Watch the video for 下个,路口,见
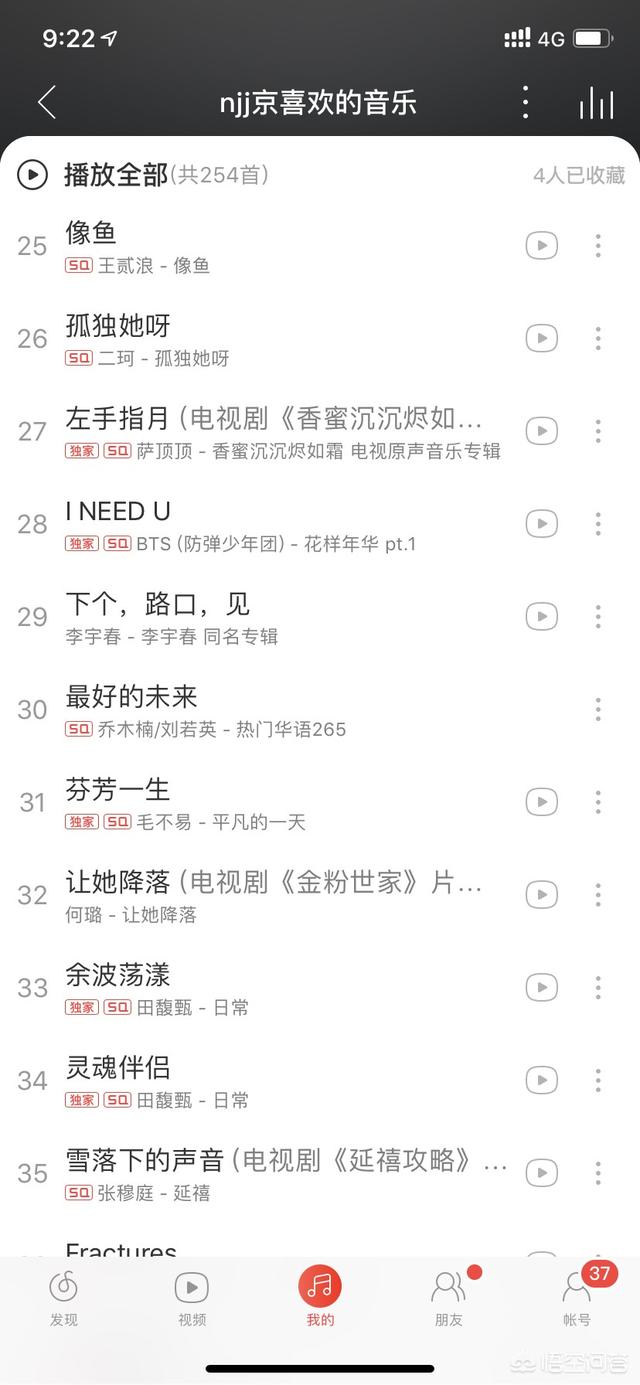This screenshot has width=640, height=1385. [542, 616]
